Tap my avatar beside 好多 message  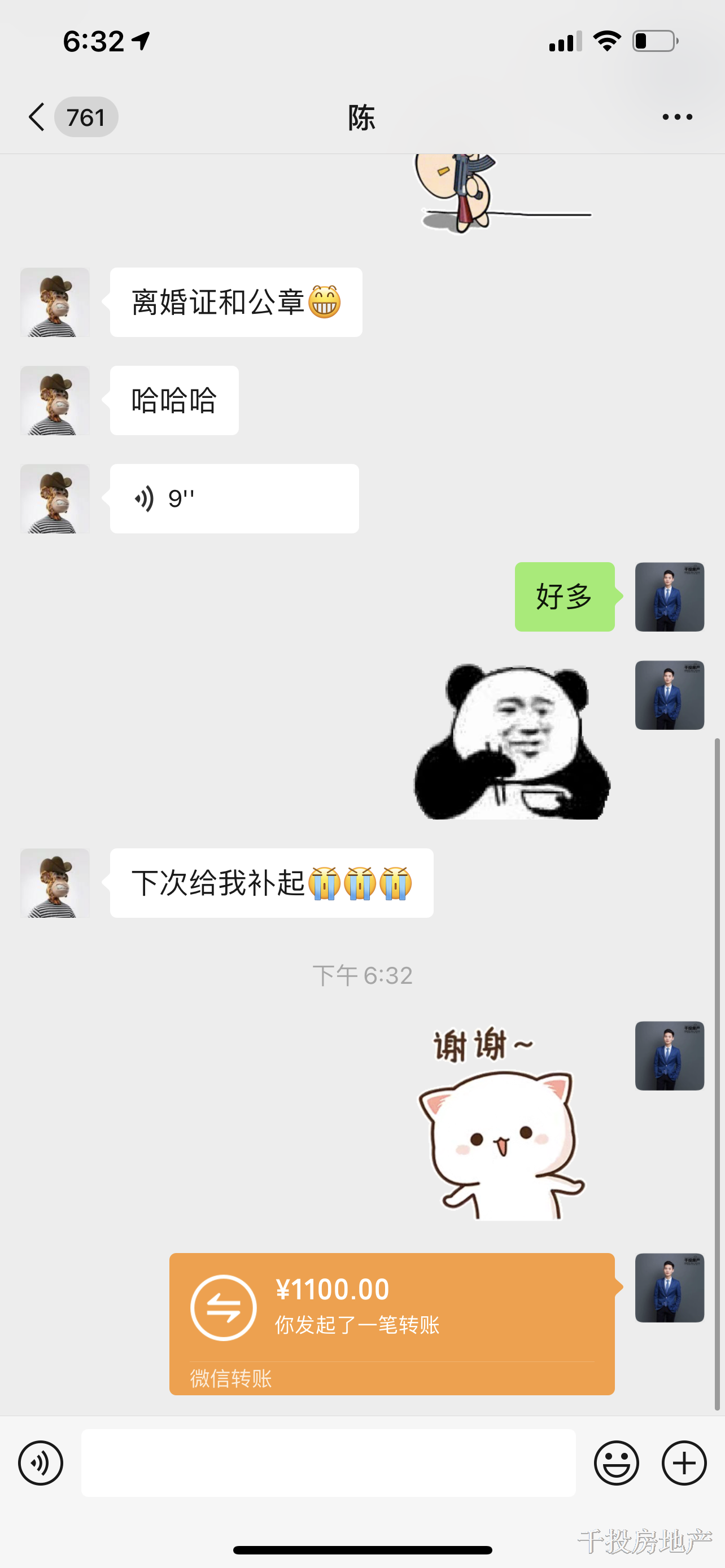pyautogui.click(x=669, y=597)
